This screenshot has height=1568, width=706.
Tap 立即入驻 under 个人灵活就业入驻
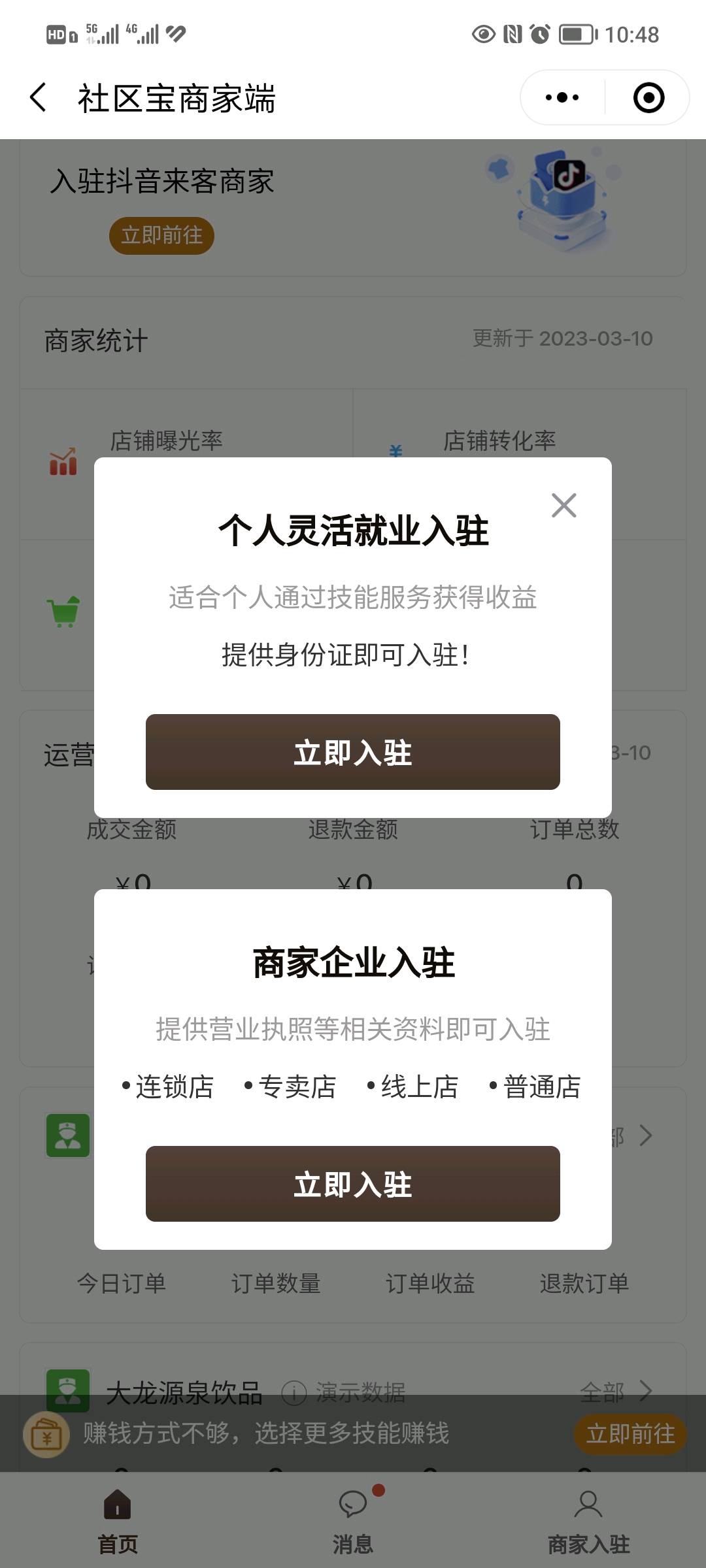tap(353, 752)
